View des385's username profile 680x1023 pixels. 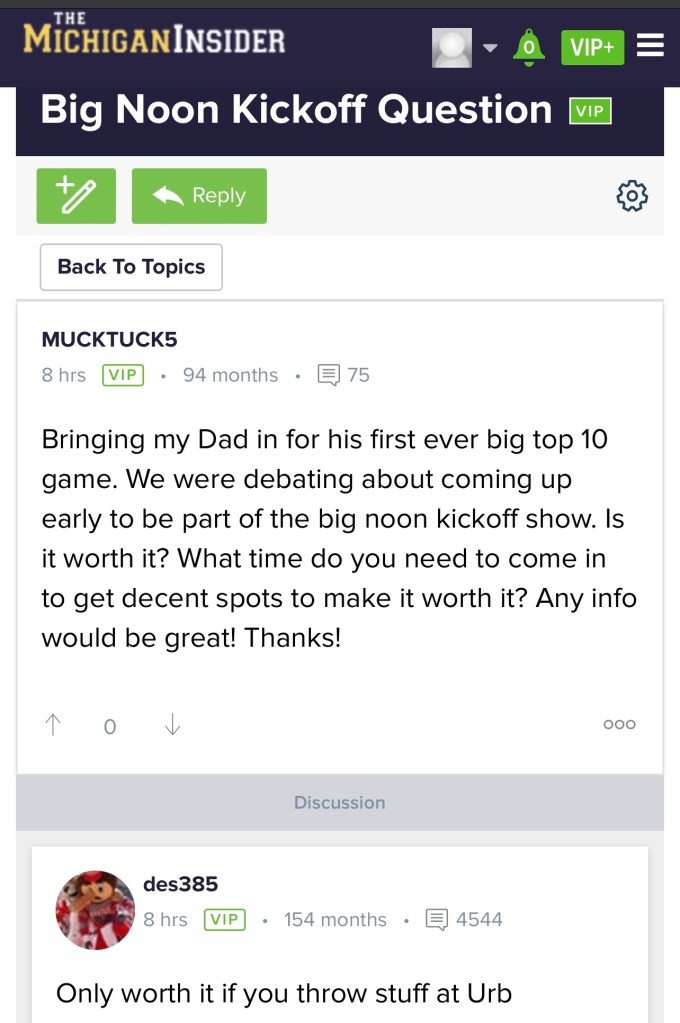pyautogui.click(x=180, y=884)
